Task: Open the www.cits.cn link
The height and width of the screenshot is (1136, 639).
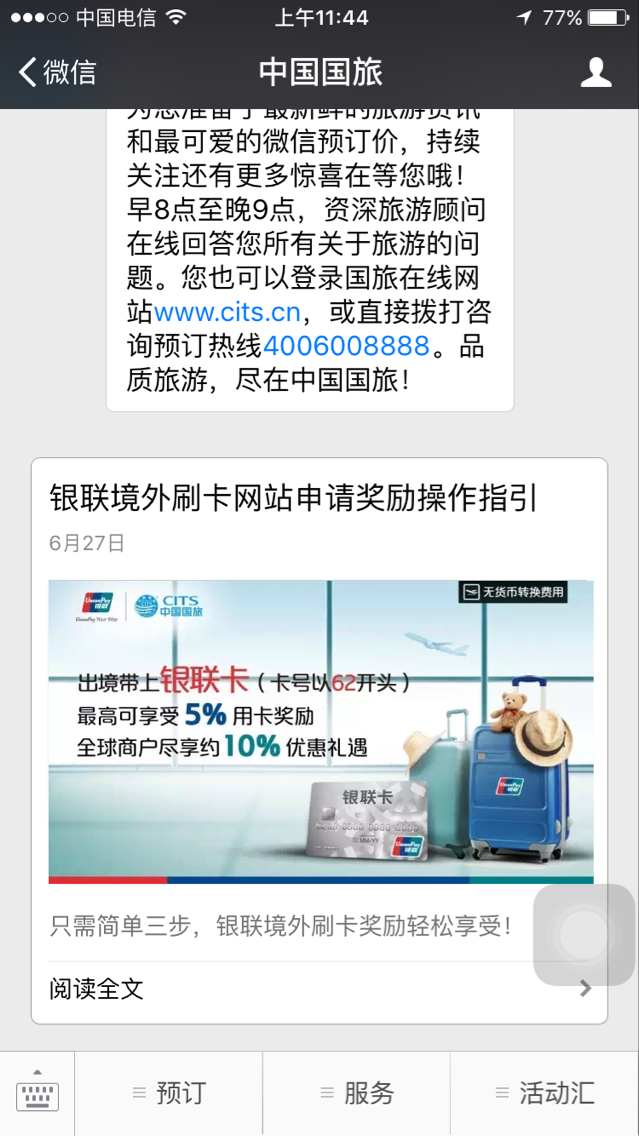Action: pyautogui.click(x=227, y=312)
